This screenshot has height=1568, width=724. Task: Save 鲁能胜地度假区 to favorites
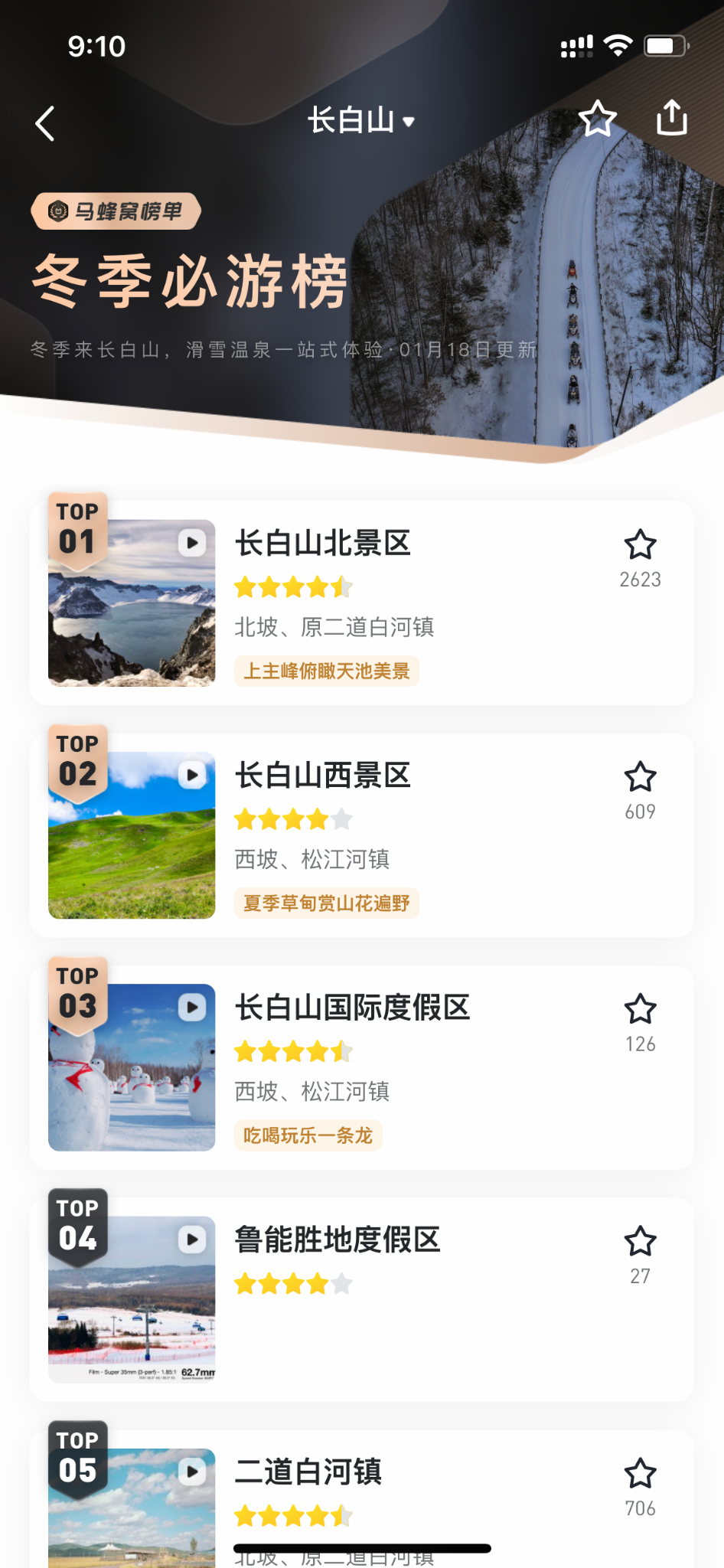[x=640, y=1242]
